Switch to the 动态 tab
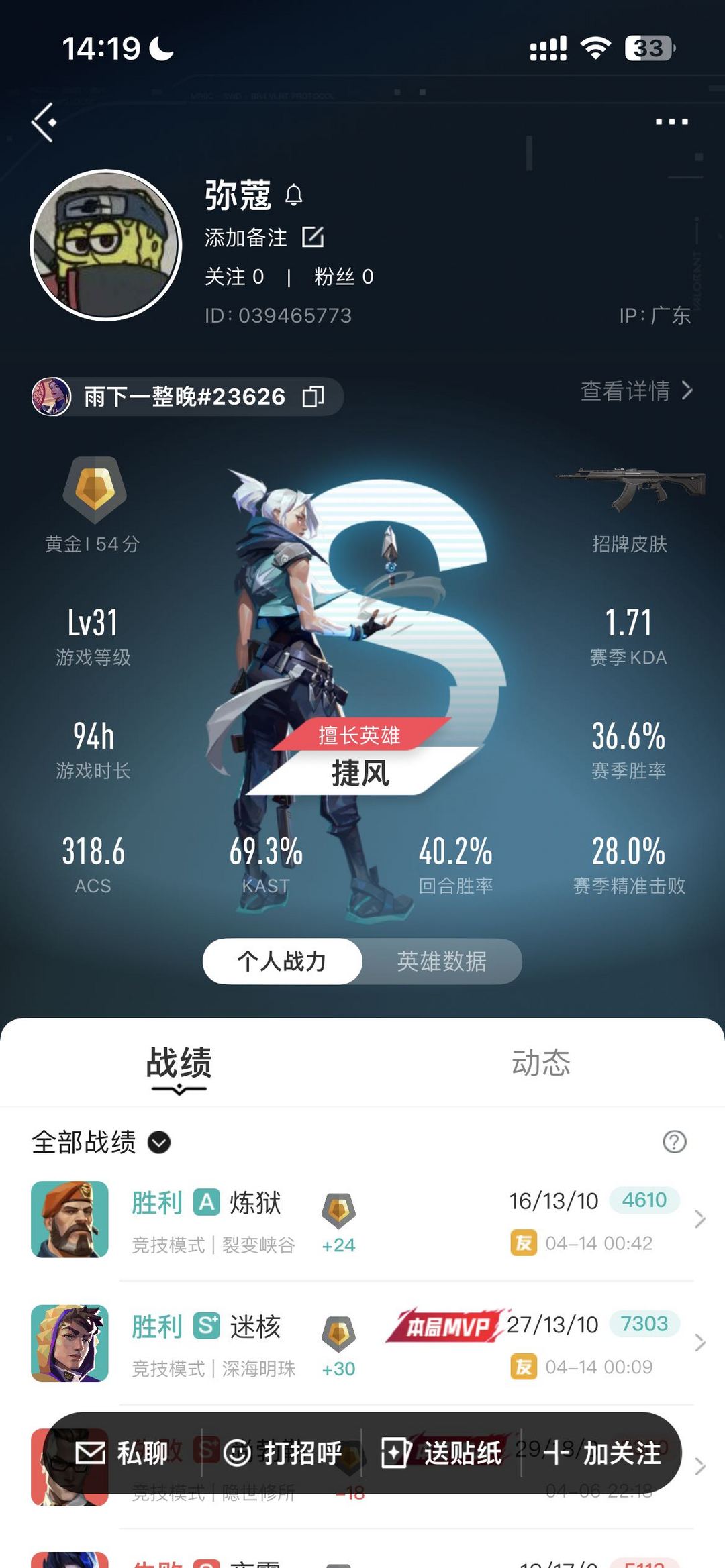Viewport: 725px width, 1568px height. (x=540, y=1063)
